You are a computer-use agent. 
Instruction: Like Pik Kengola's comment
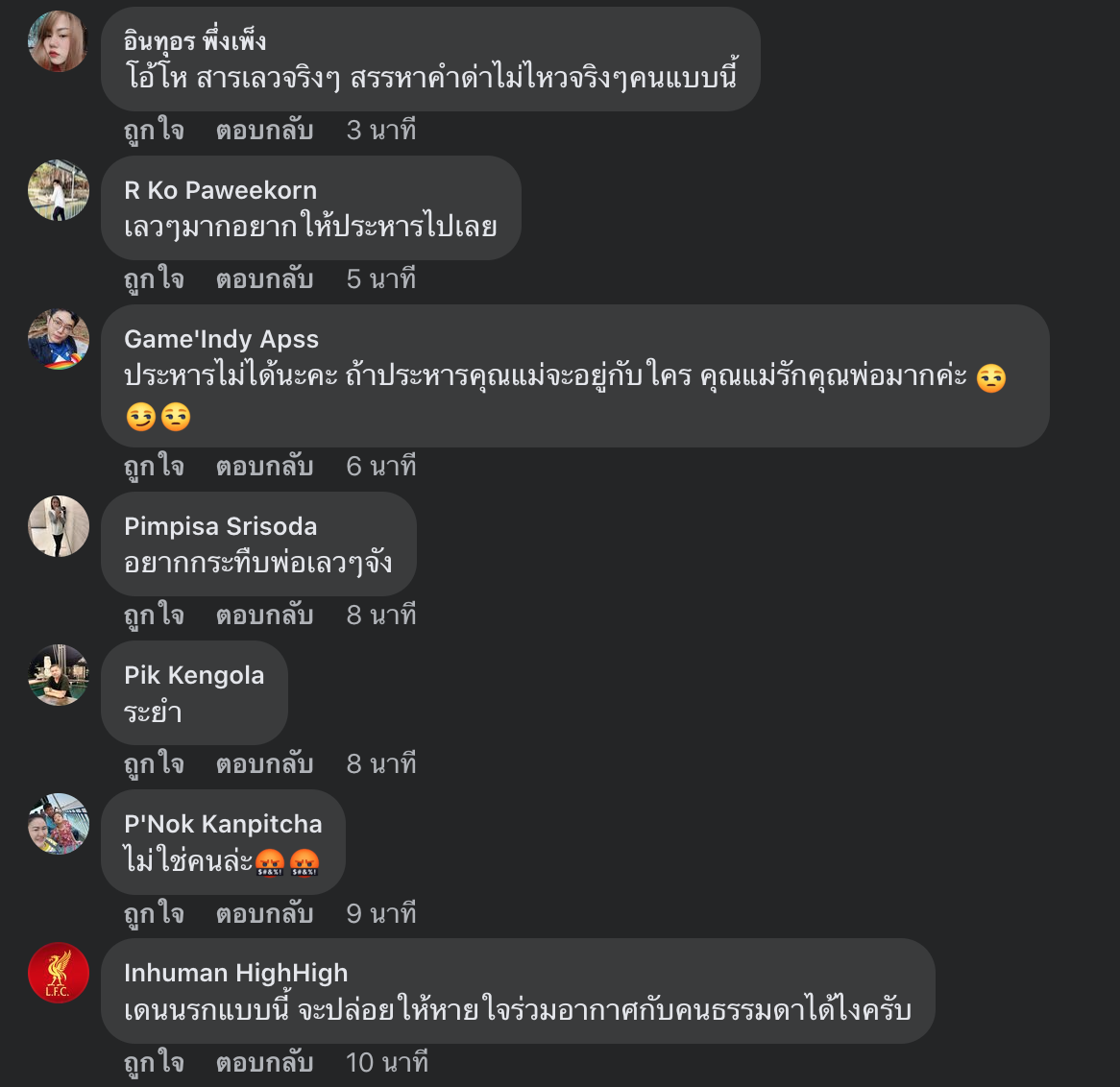154,763
